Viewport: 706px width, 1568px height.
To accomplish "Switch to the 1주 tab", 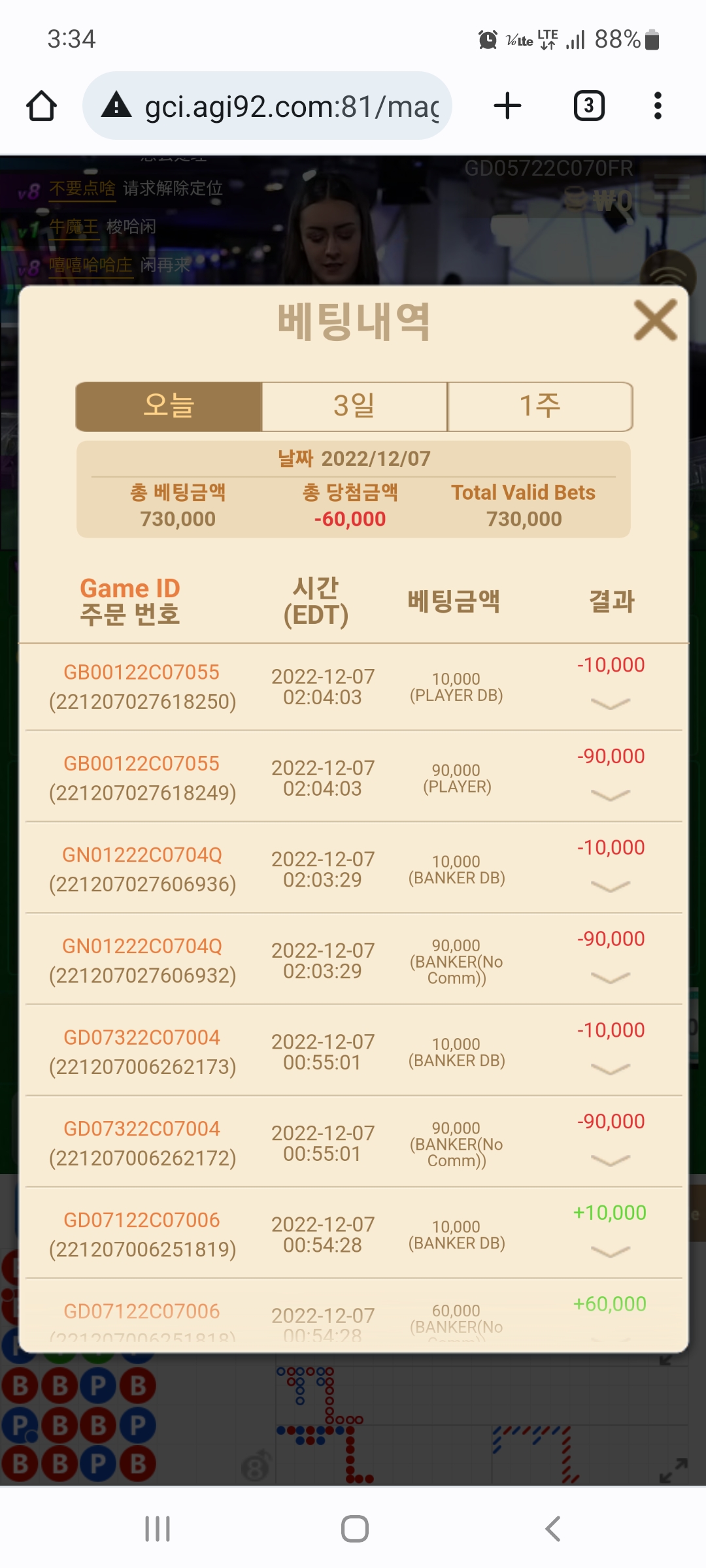I will coord(540,406).
